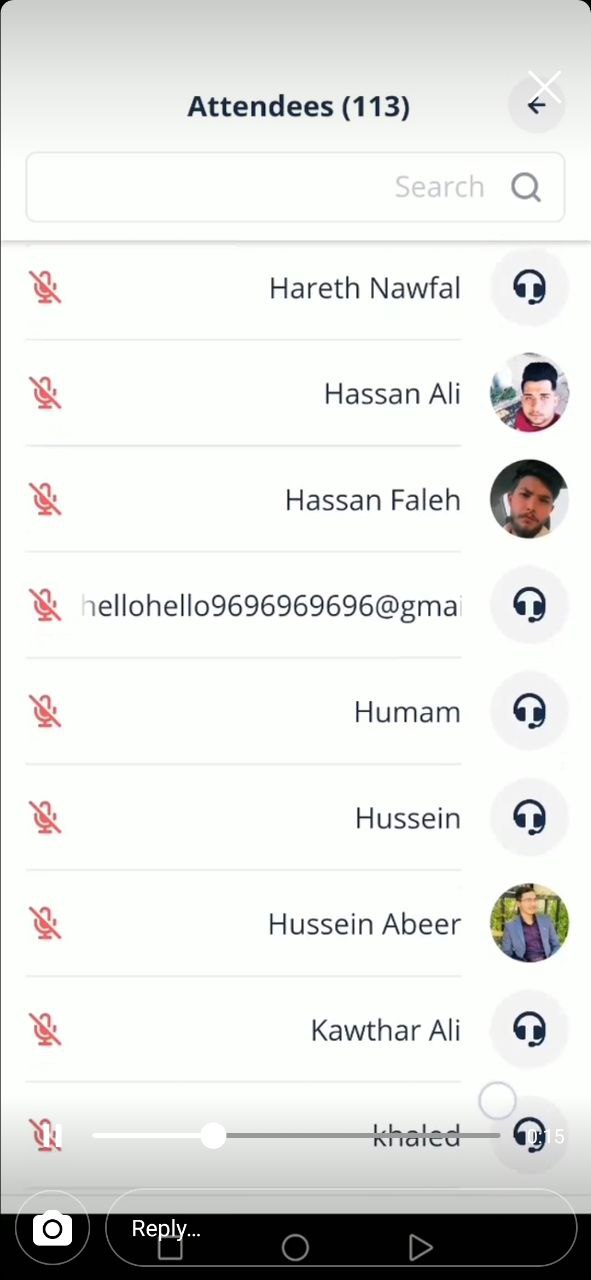Screen dimensions: 591x1280
Task: Close the video viewer with the X
Action: (545, 88)
